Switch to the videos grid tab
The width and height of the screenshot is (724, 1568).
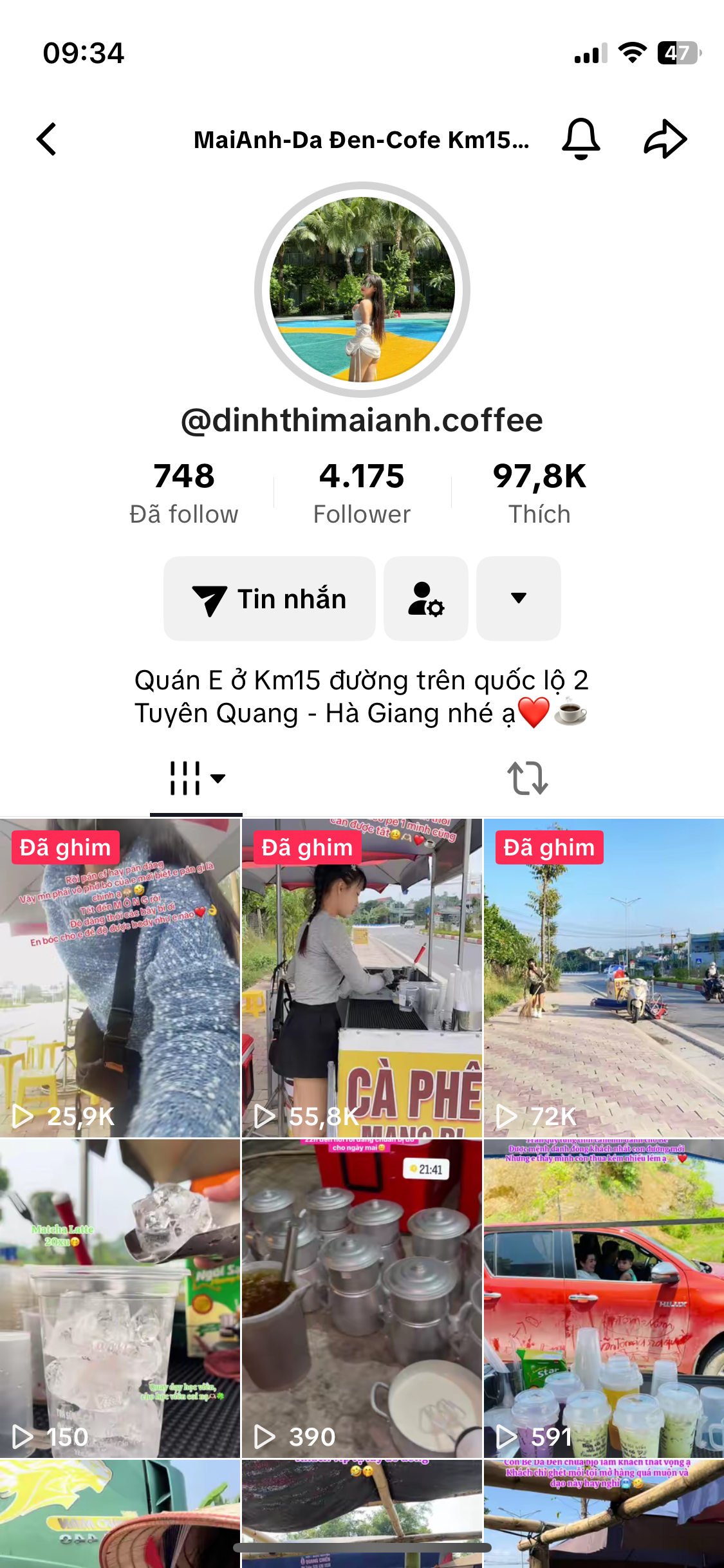(196, 778)
